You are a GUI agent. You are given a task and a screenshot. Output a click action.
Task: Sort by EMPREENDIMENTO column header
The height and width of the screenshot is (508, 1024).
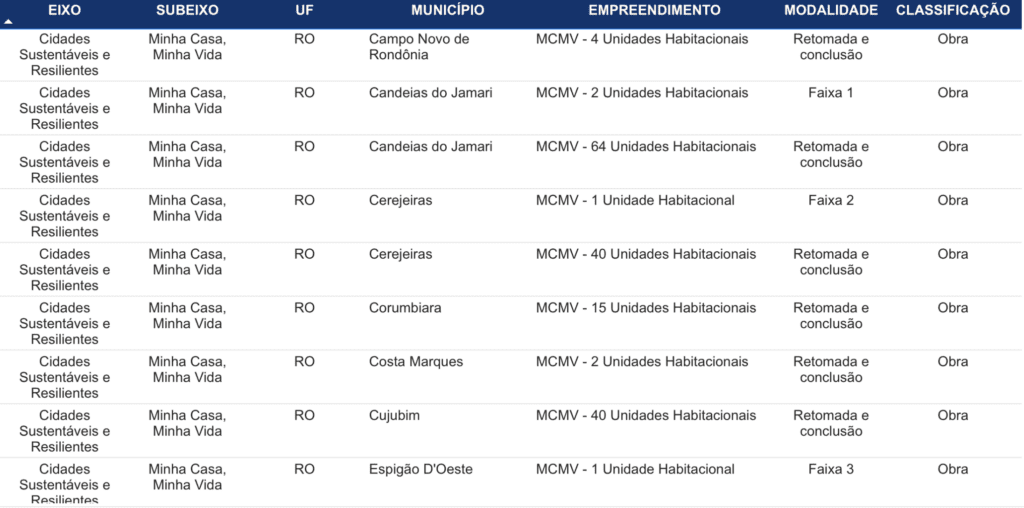pyautogui.click(x=654, y=10)
